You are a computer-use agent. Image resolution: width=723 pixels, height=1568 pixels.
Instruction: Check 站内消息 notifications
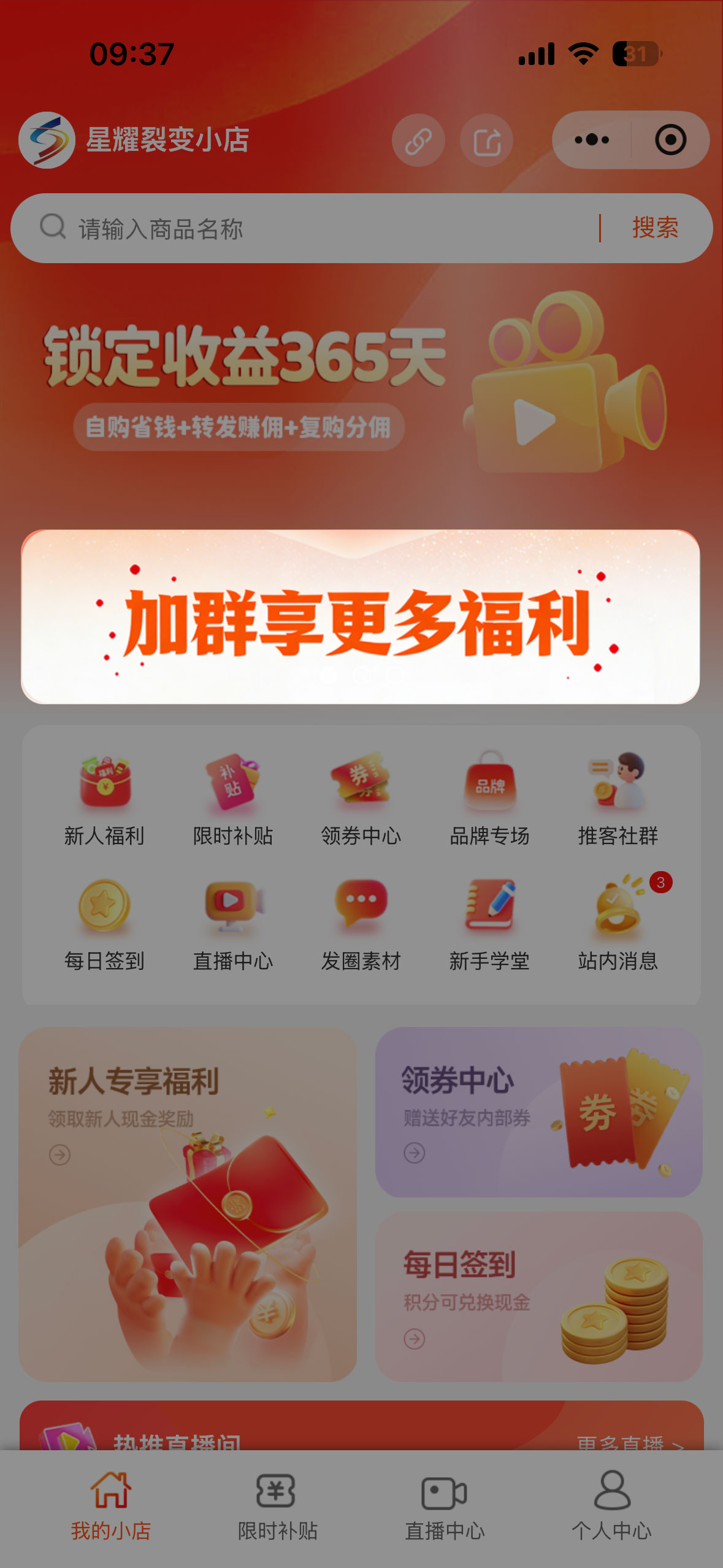coord(618,924)
